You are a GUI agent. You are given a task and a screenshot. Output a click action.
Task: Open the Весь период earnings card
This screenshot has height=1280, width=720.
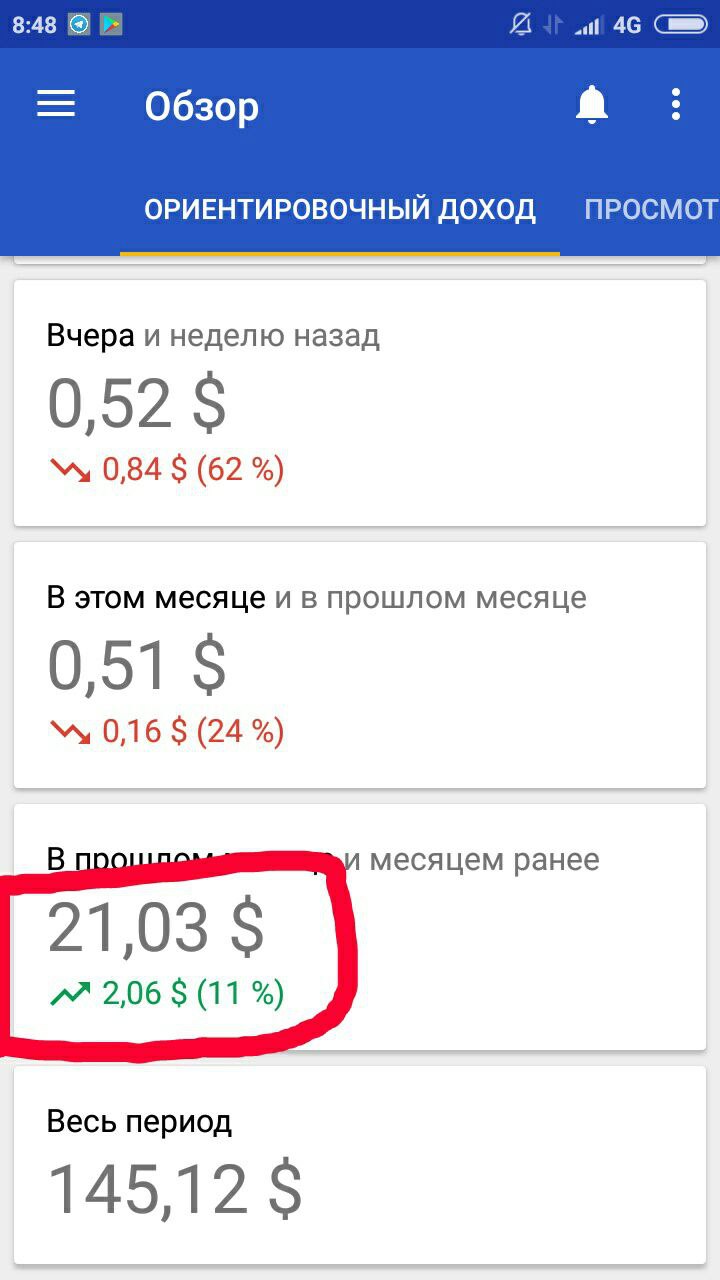[x=360, y=1164]
